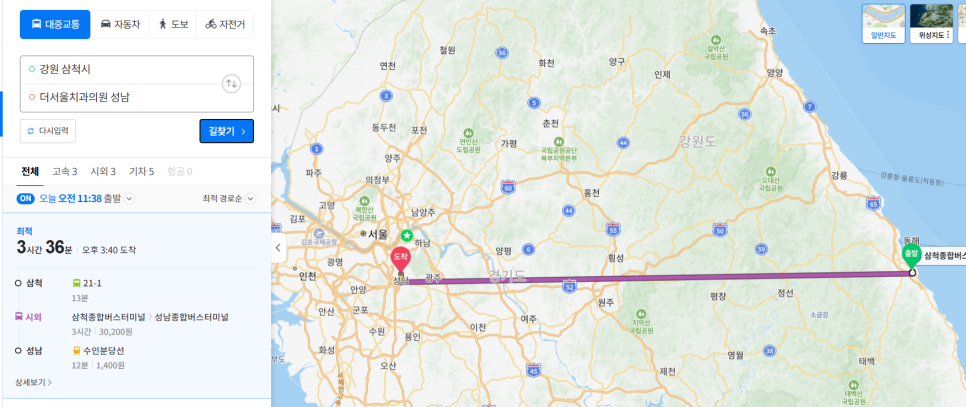
Task: Toggle the ON departure time switch
Action: tap(27, 199)
